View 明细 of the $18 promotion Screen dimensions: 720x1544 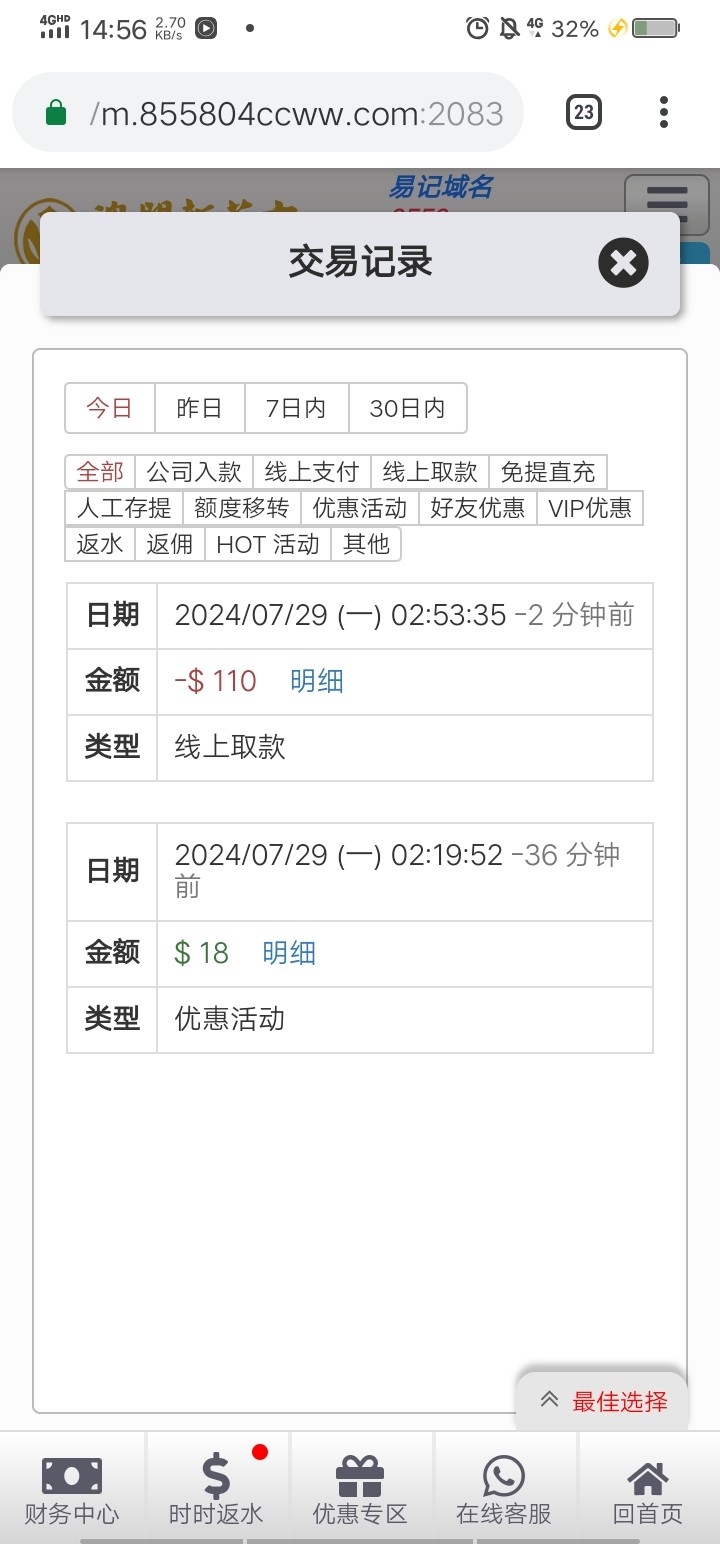(289, 953)
